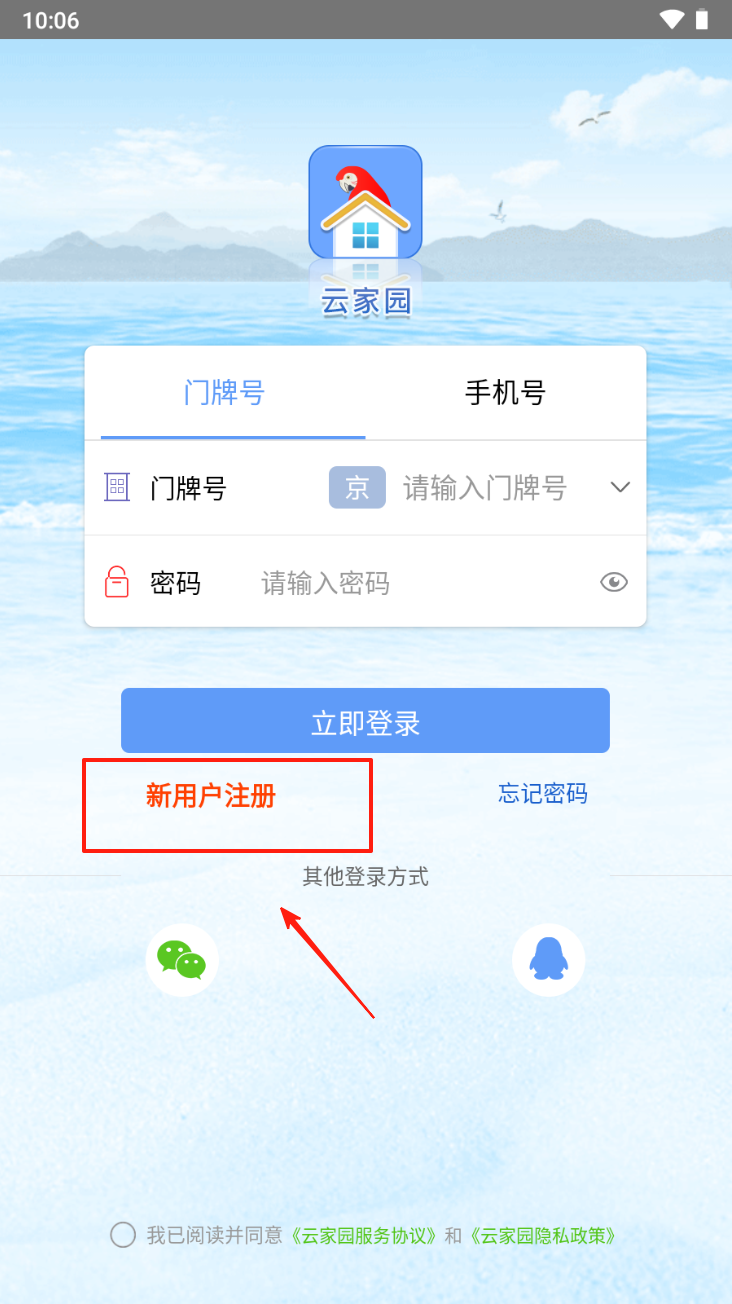Expand the door number dropdown arrow
The width and height of the screenshot is (732, 1304).
620,488
